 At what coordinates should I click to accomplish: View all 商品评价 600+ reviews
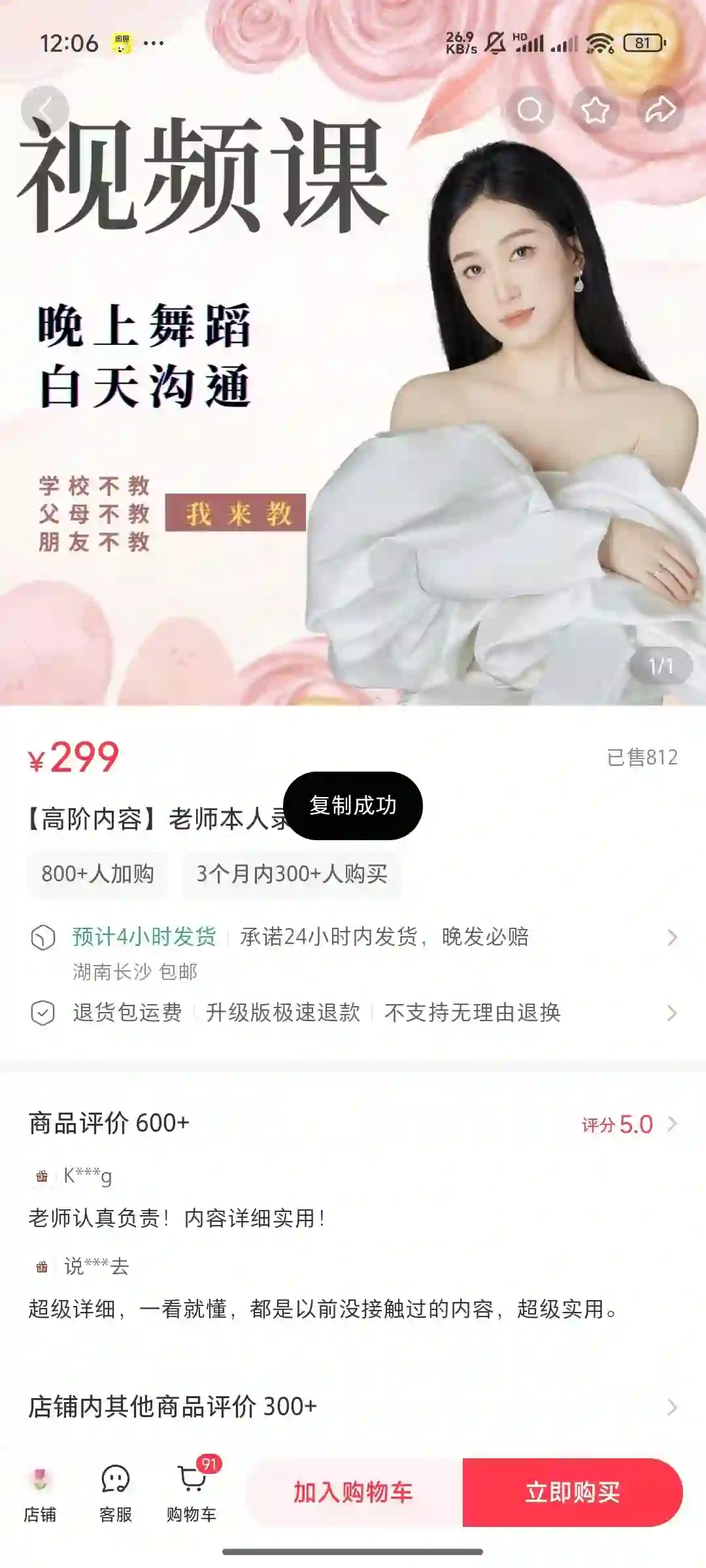tap(353, 1124)
